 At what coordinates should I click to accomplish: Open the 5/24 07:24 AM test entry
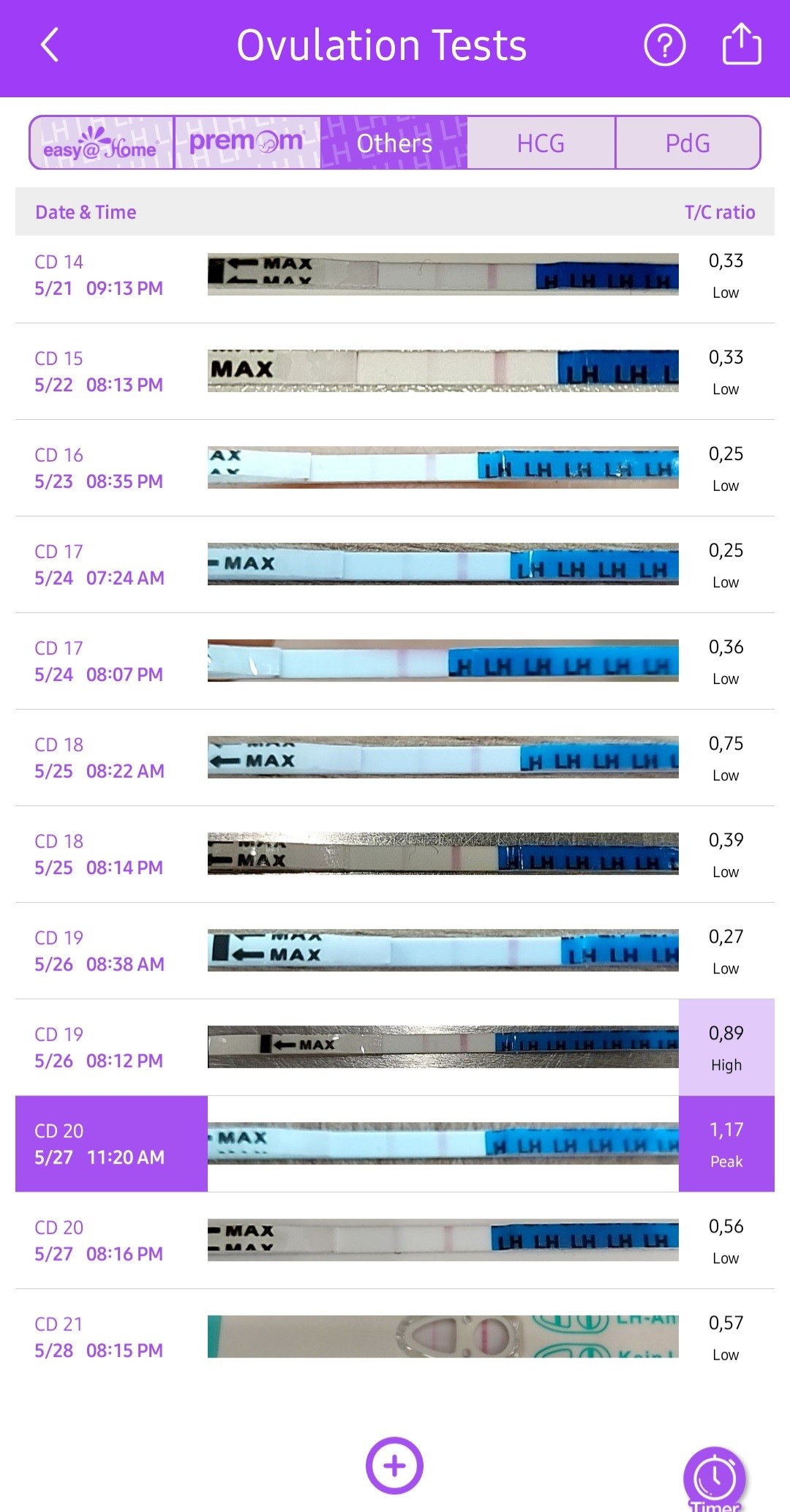point(395,565)
